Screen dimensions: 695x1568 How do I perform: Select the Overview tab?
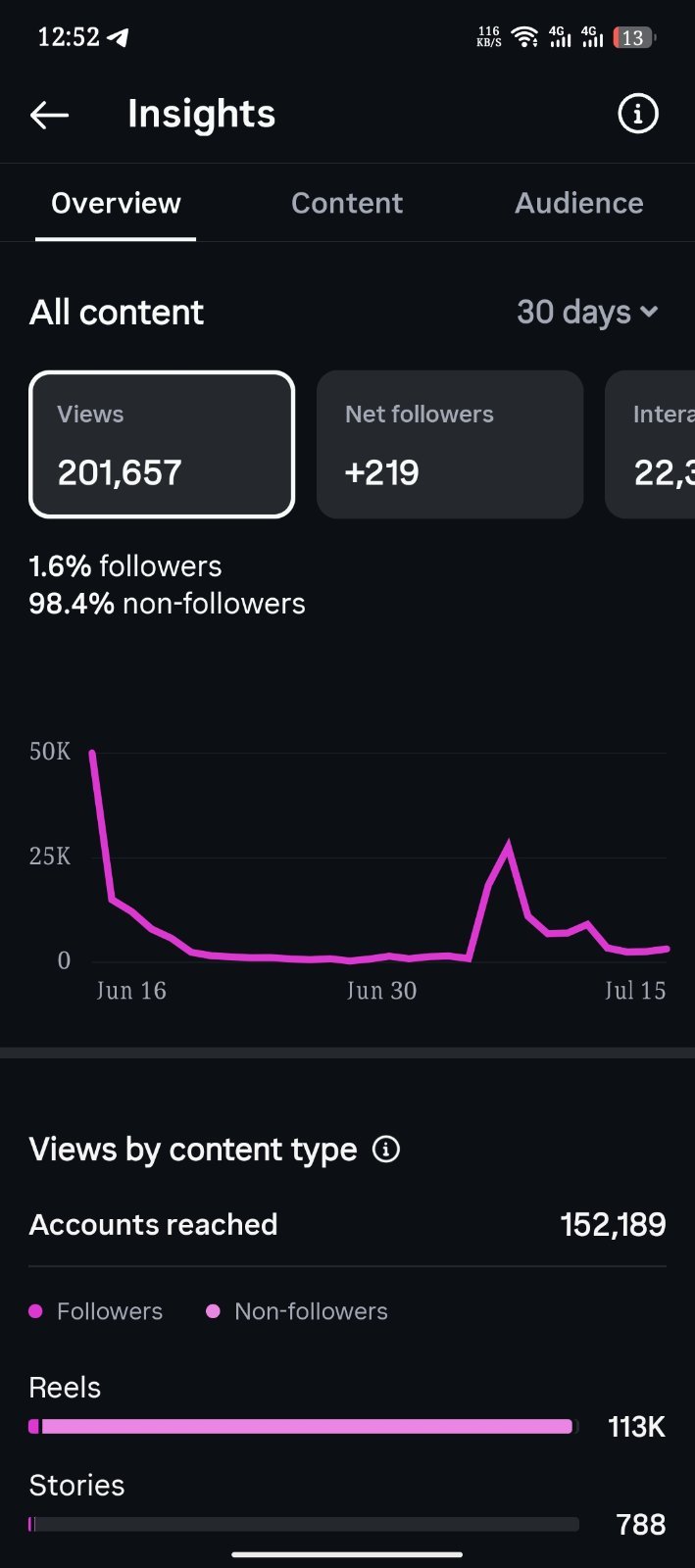pos(116,203)
